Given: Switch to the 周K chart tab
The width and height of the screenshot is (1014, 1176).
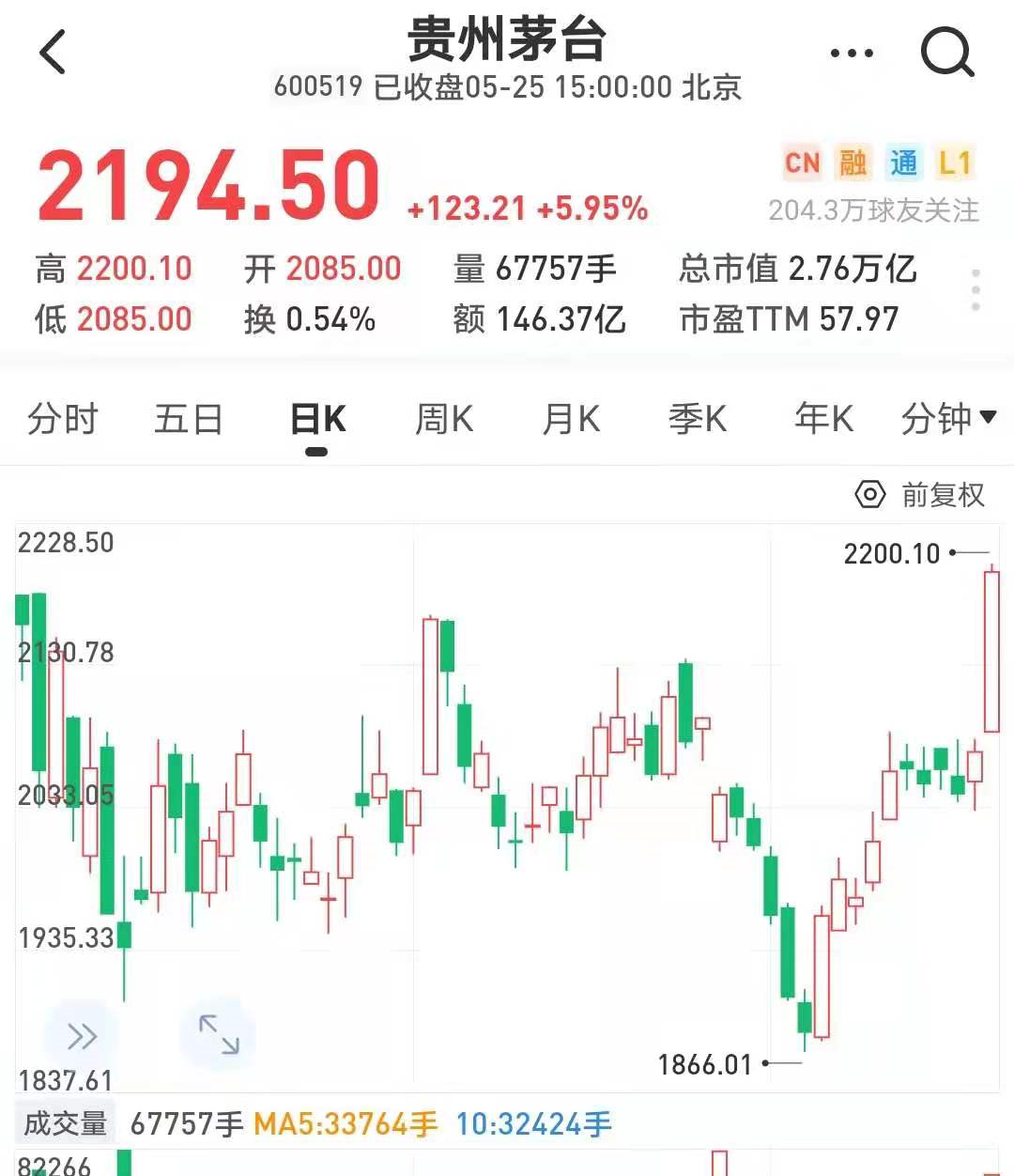Looking at the screenshot, I should tap(444, 419).
